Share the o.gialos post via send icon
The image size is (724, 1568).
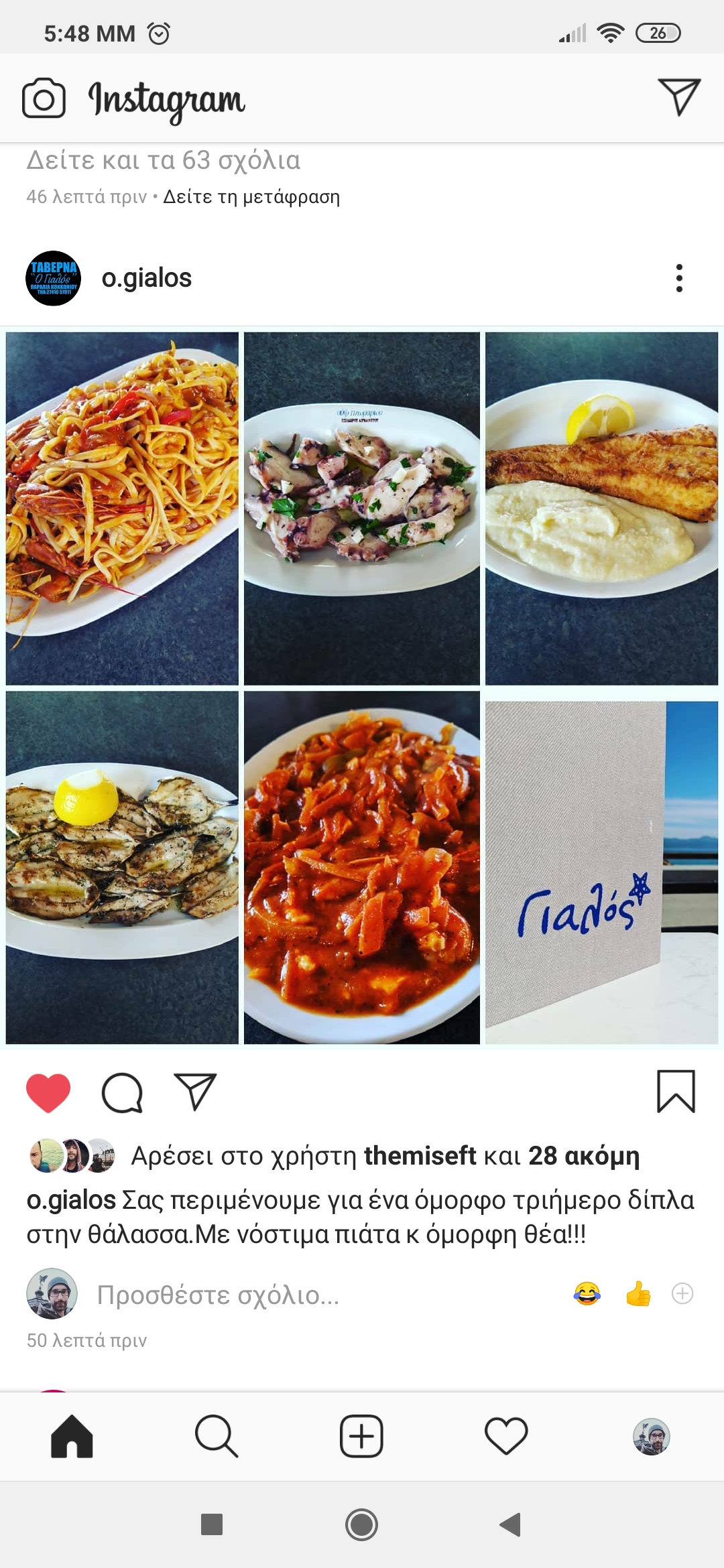(195, 1093)
